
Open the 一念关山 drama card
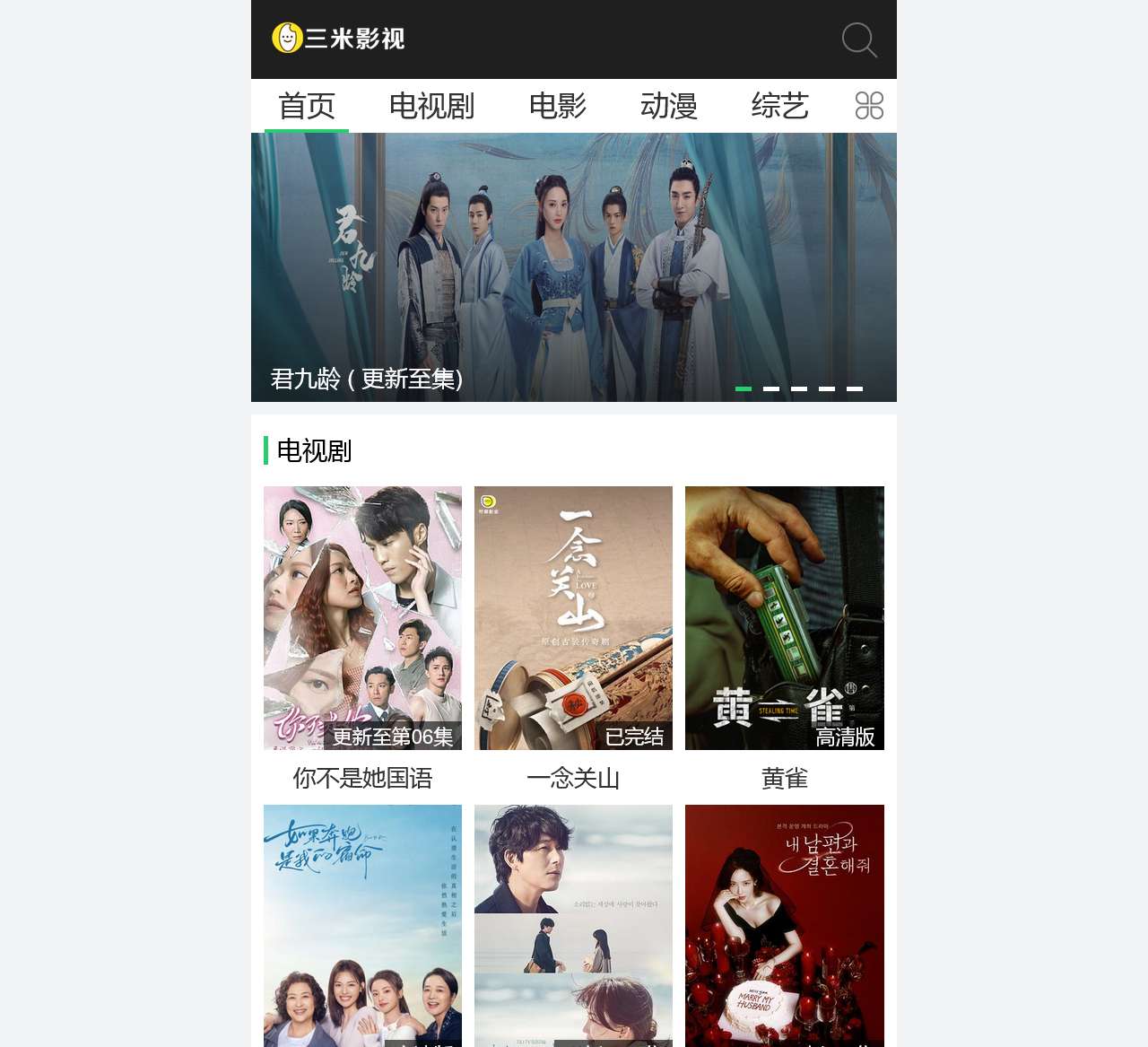click(573, 640)
